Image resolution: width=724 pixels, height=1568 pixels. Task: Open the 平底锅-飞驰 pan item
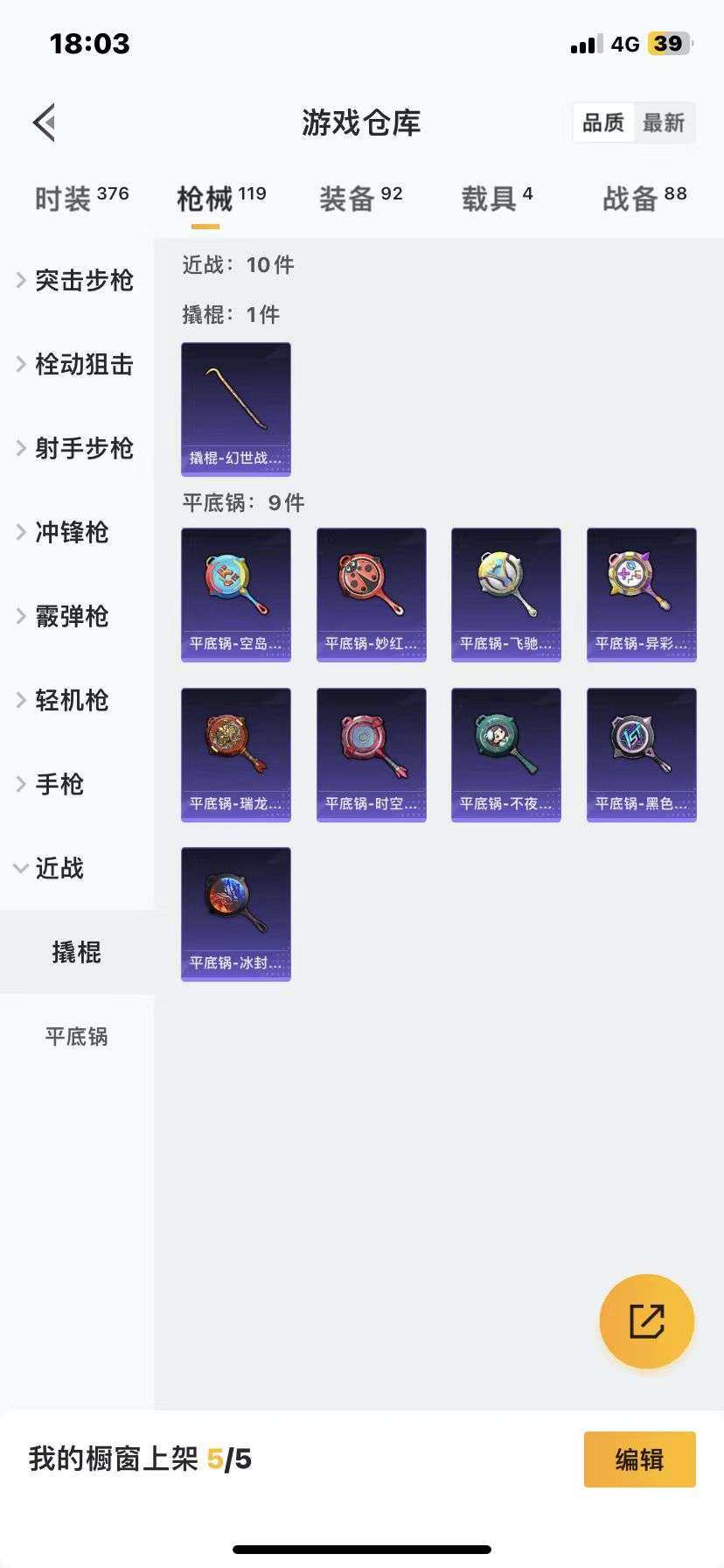click(506, 594)
